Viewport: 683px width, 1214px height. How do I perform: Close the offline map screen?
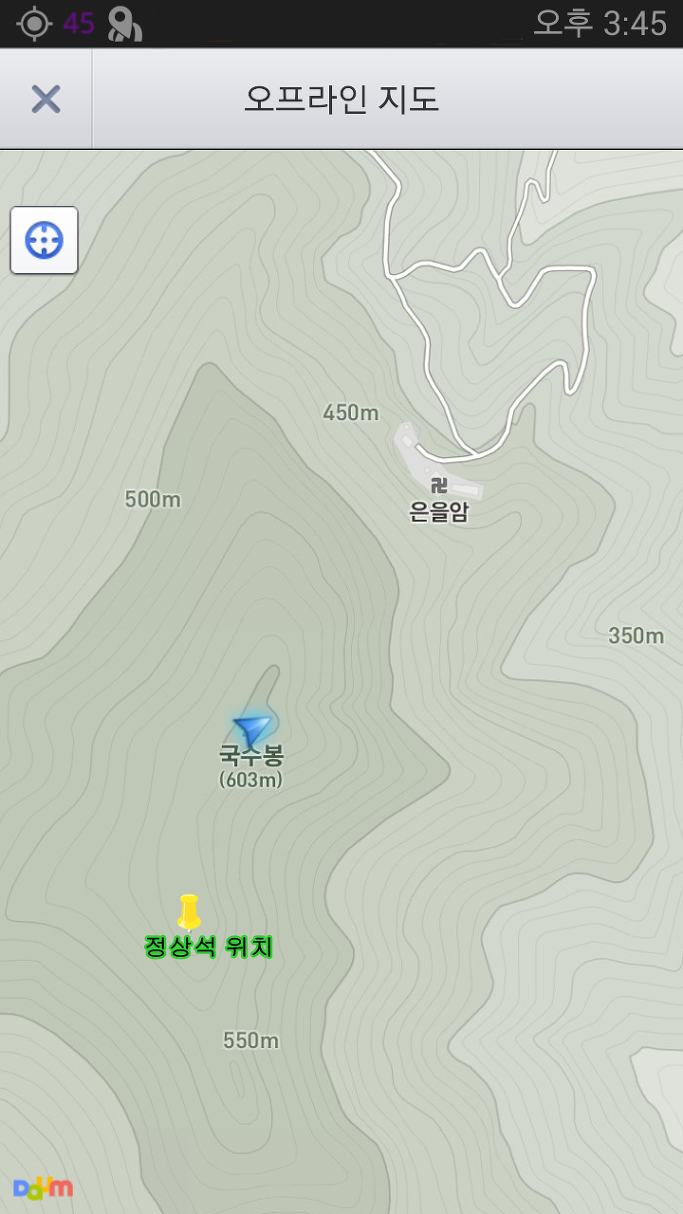point(45,99)
